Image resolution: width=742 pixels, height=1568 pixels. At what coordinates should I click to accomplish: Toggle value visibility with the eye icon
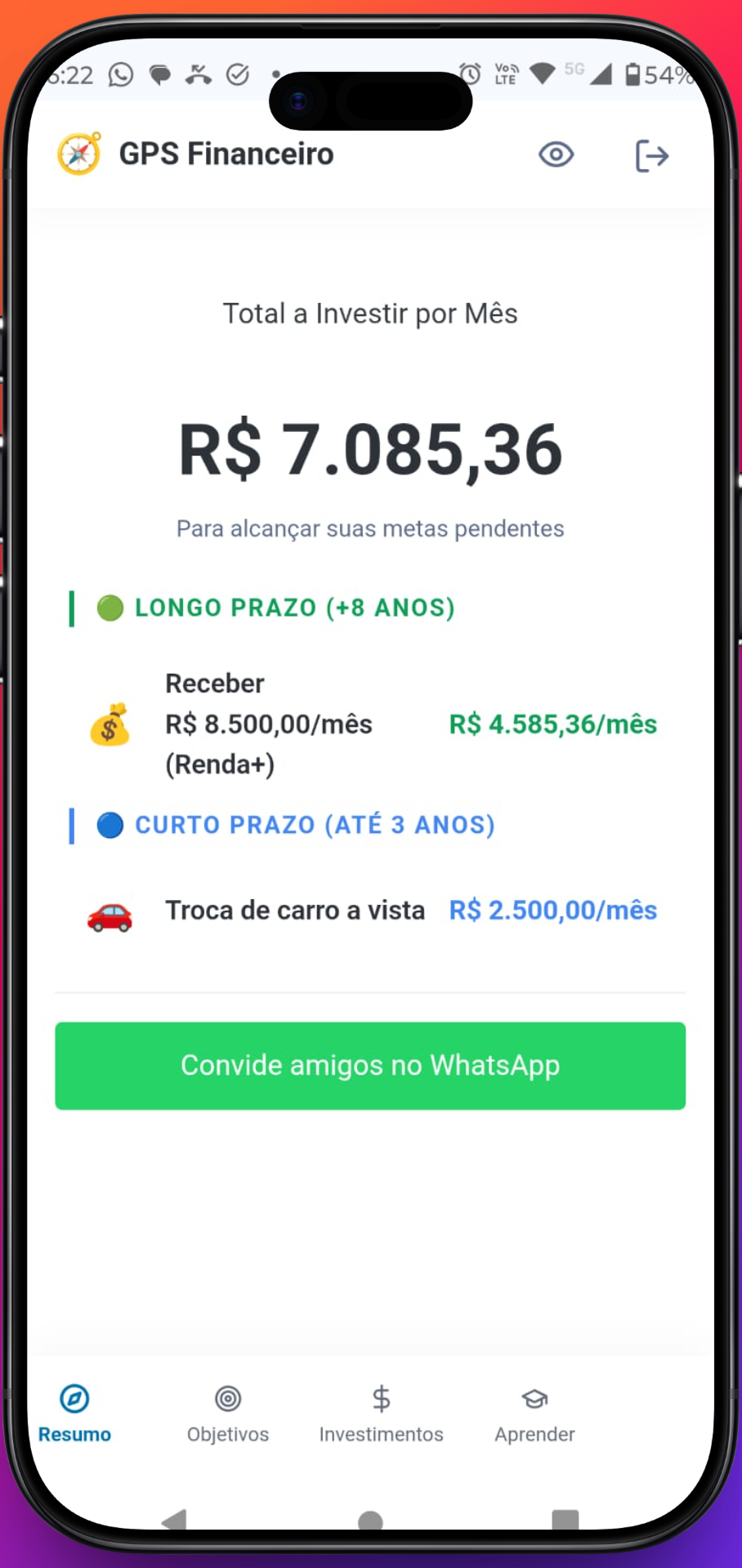point(556,154)
